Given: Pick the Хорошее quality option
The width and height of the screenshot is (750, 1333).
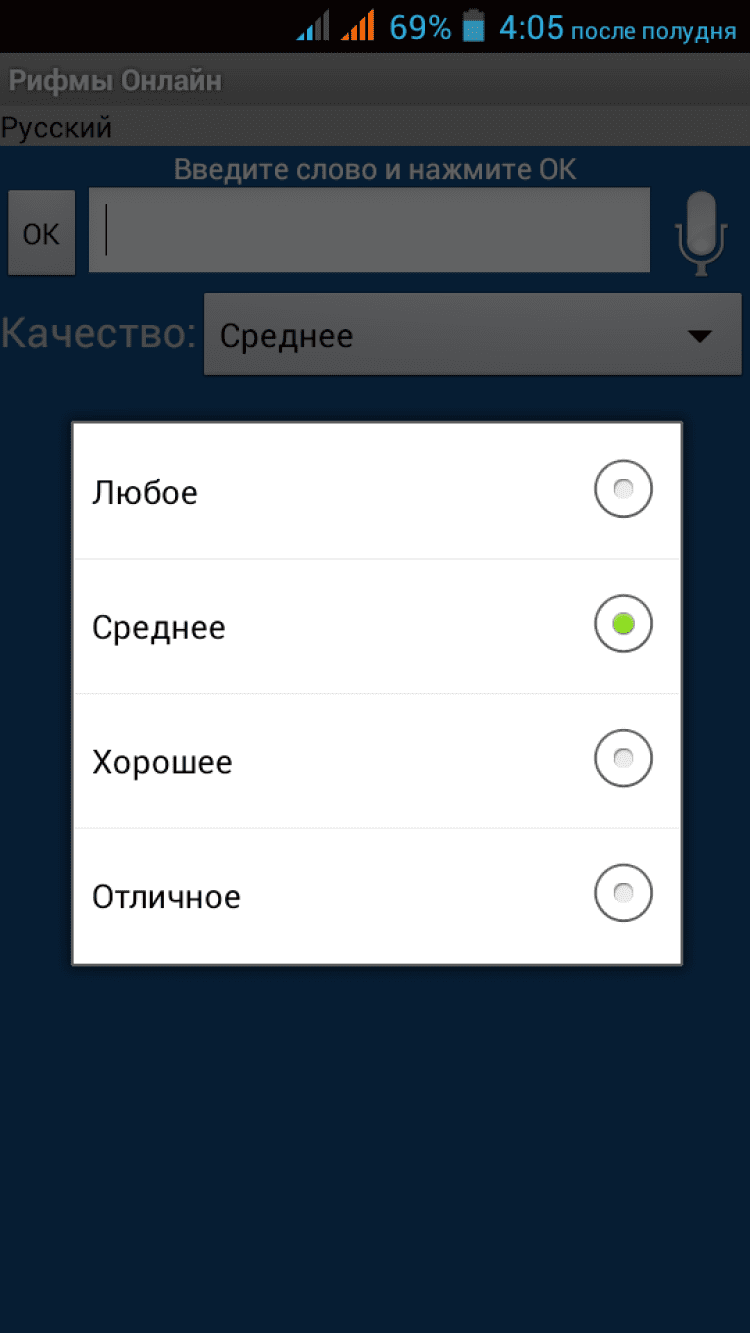Looking at the screenshot, I should click(x=377, y=761).
